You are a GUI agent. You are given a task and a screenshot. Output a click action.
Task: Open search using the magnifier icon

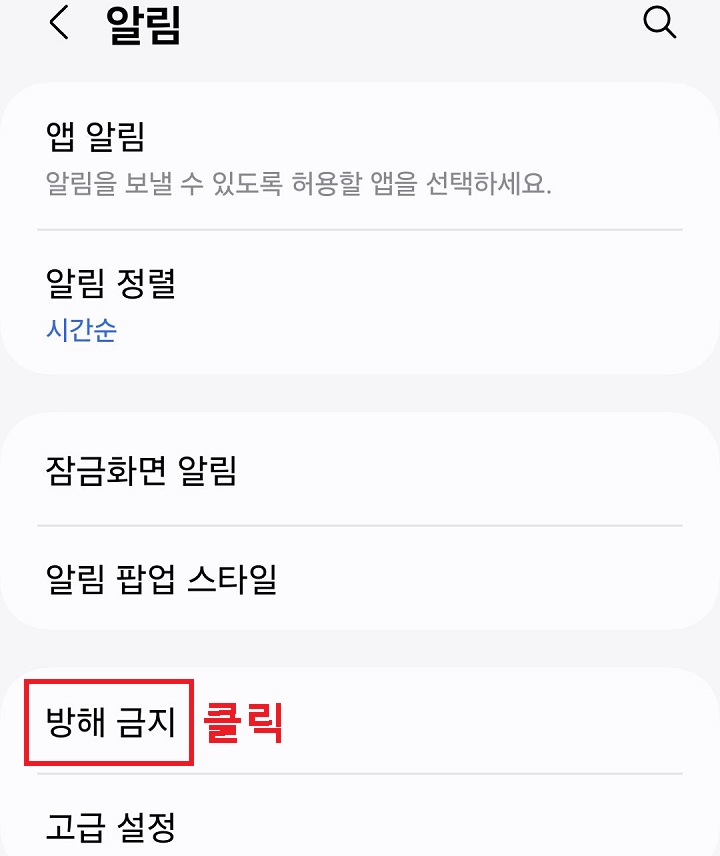tap(660, 24)
